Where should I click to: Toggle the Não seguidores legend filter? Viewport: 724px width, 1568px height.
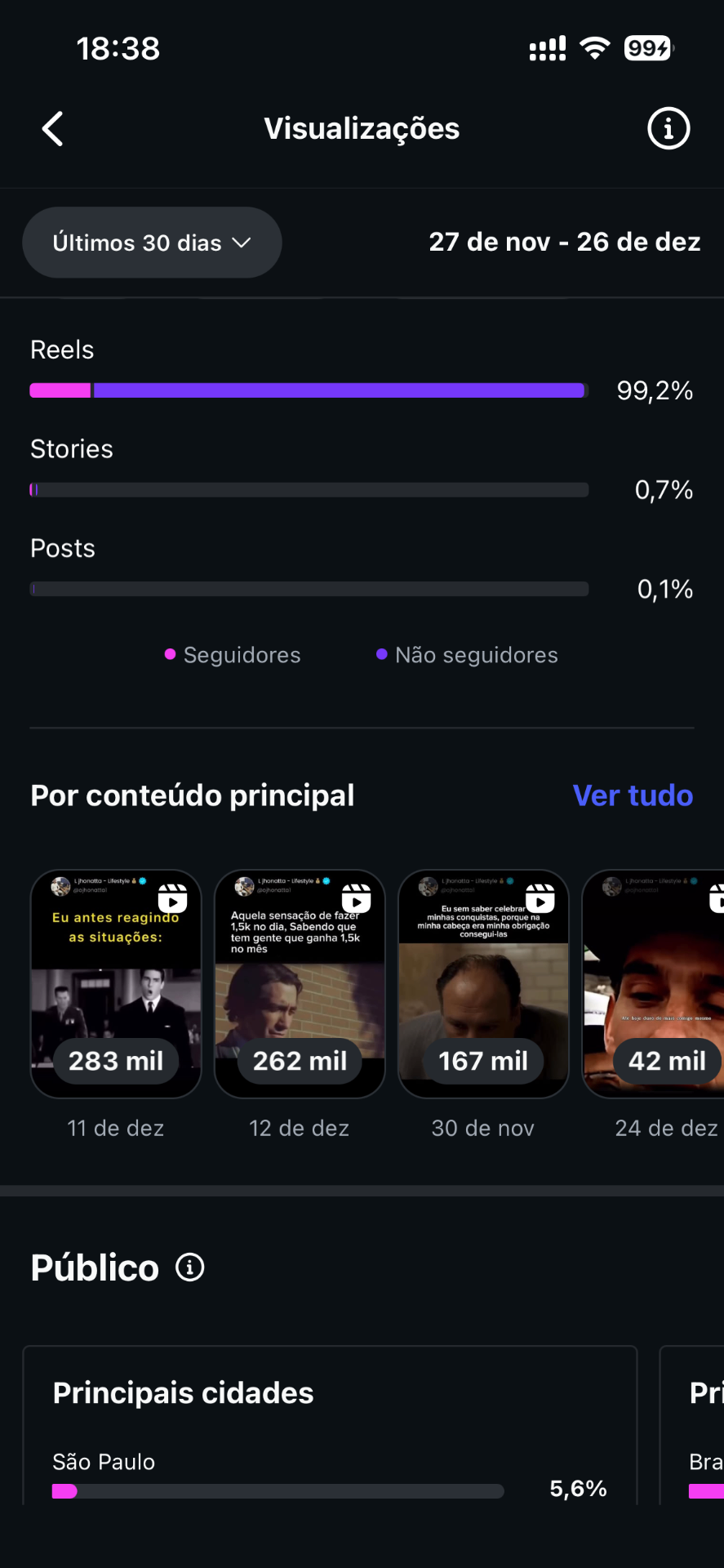(467, 654)
